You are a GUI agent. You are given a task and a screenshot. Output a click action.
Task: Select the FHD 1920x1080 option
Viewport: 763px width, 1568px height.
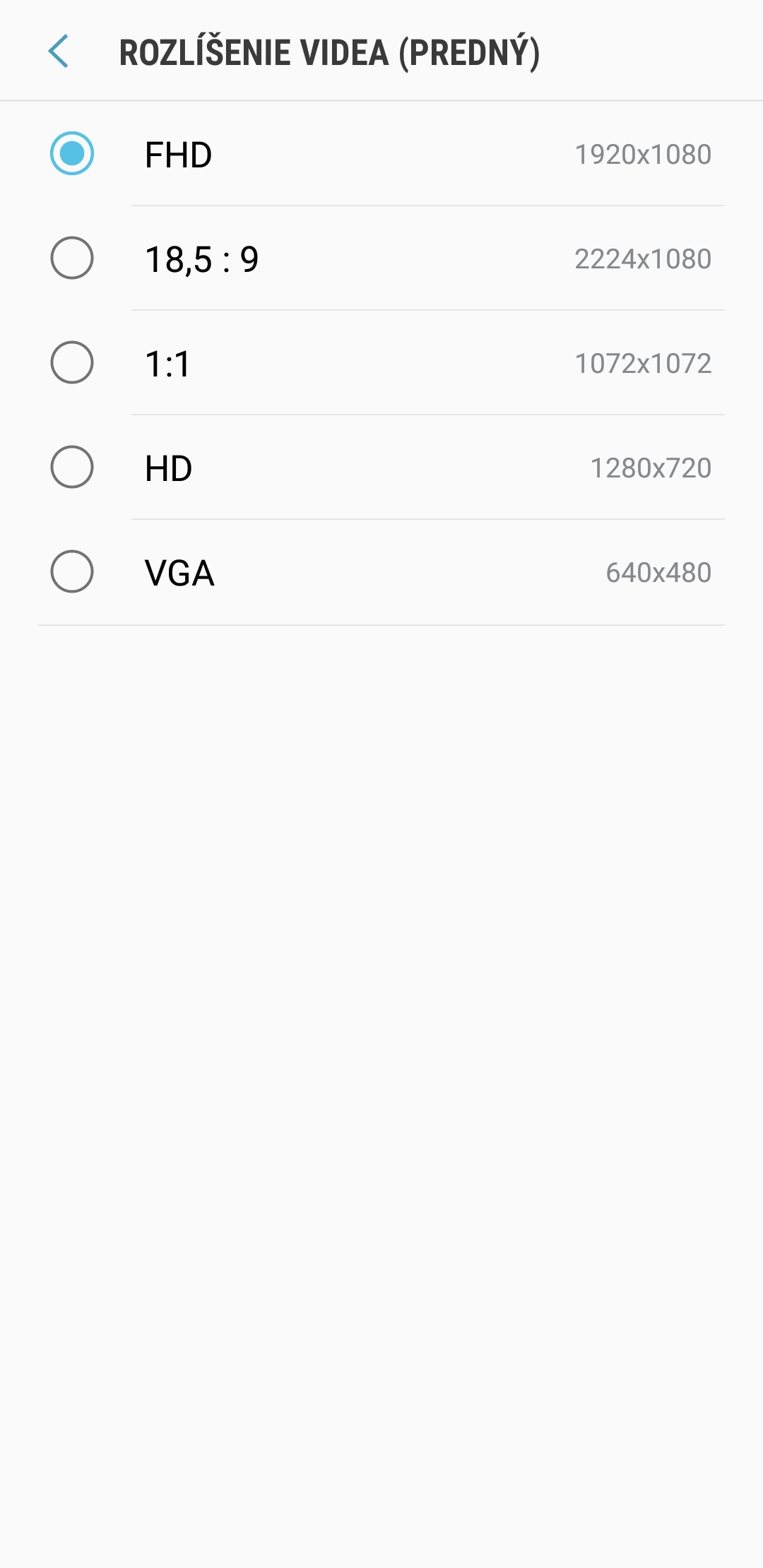[x=381, y=154]
